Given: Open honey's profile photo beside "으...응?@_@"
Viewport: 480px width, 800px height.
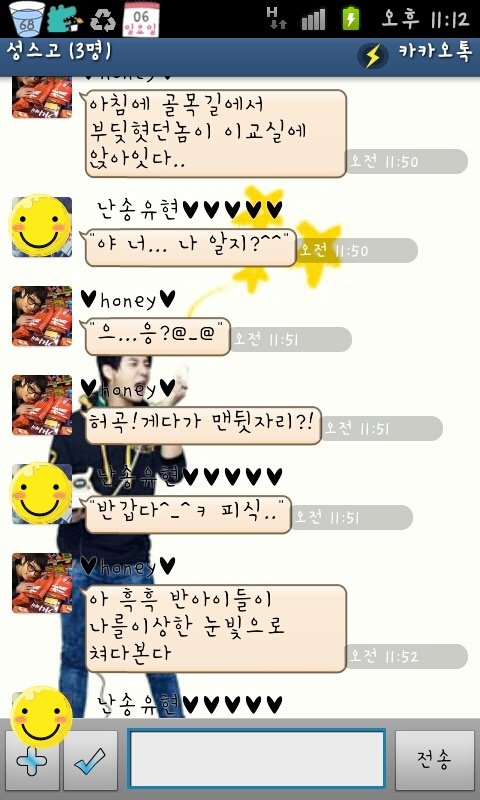Looking at the screenshot, I should [x=42, y=316].
